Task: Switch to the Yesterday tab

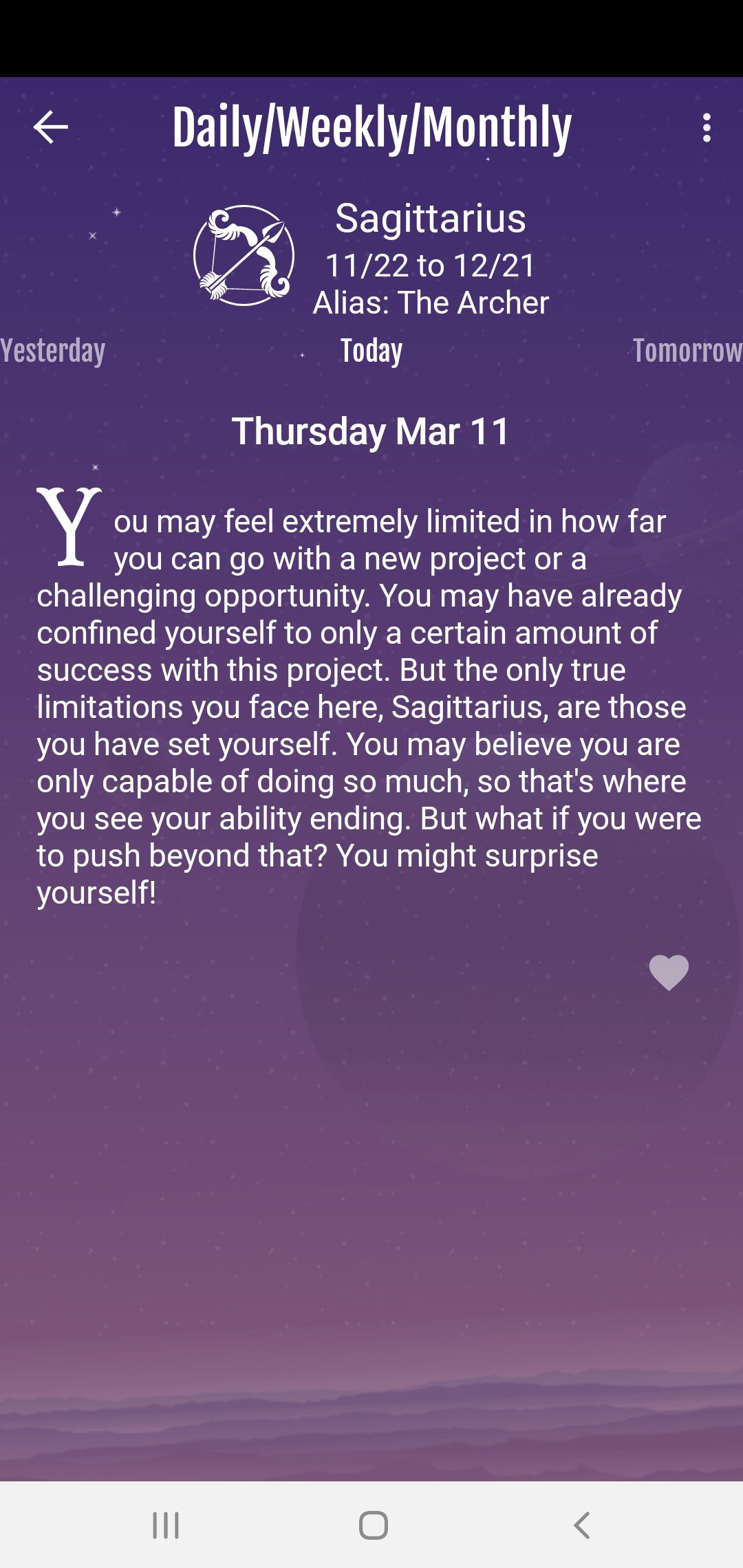Action: coord(53,351)
